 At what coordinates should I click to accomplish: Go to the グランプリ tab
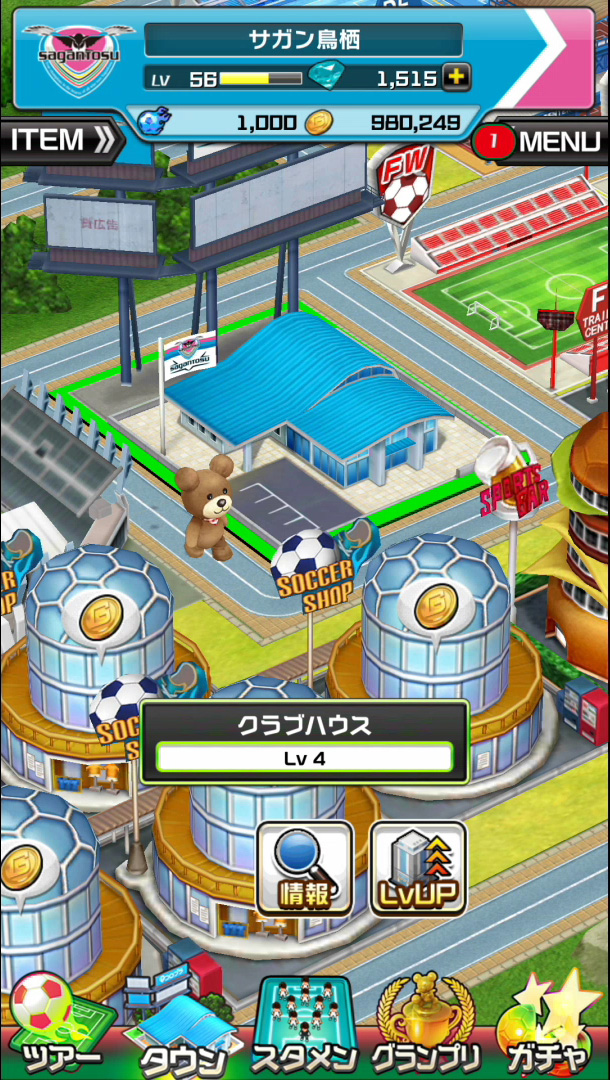[x=425, y=1030]
